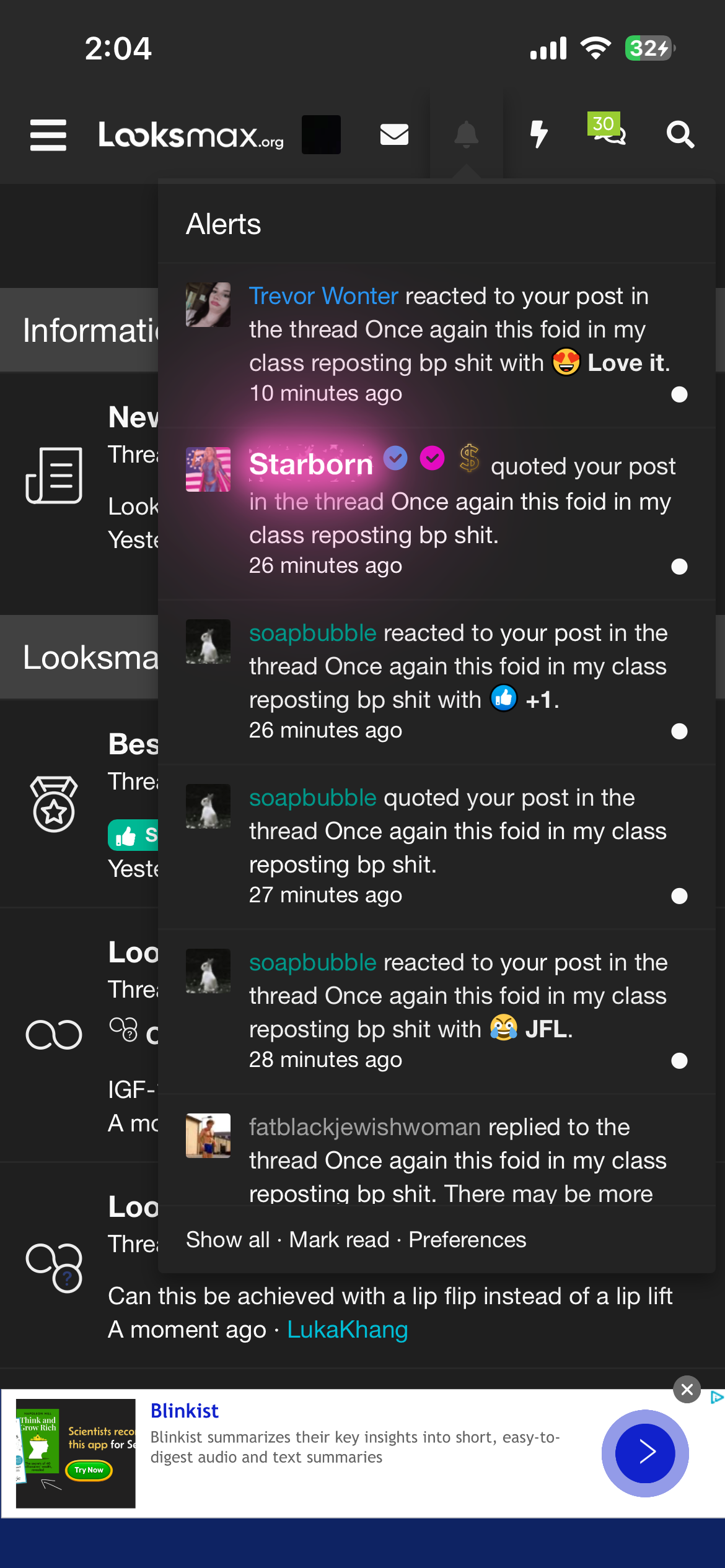
Task: Open the hamburger navigation menu
Action: [48, 135]
